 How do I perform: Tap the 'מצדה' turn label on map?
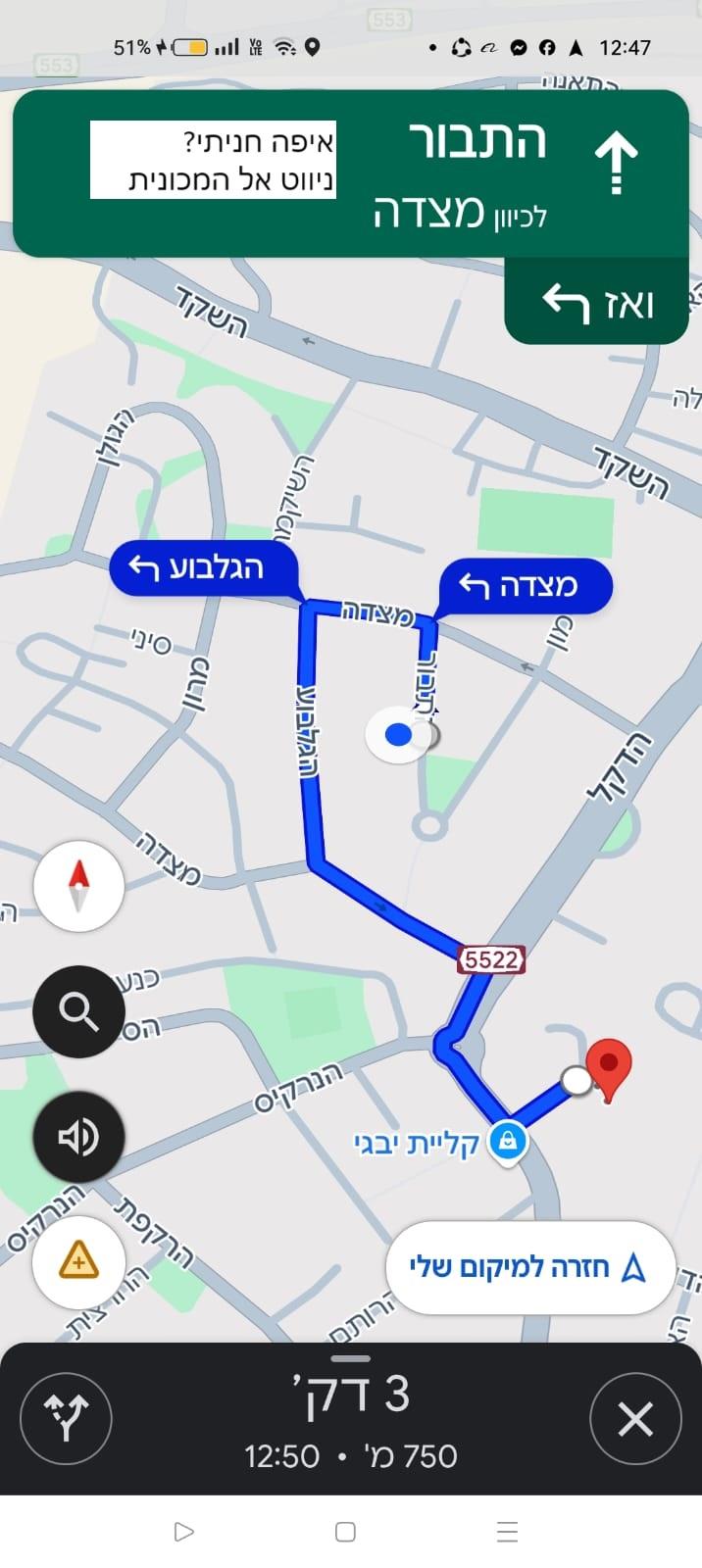point(525,586)
